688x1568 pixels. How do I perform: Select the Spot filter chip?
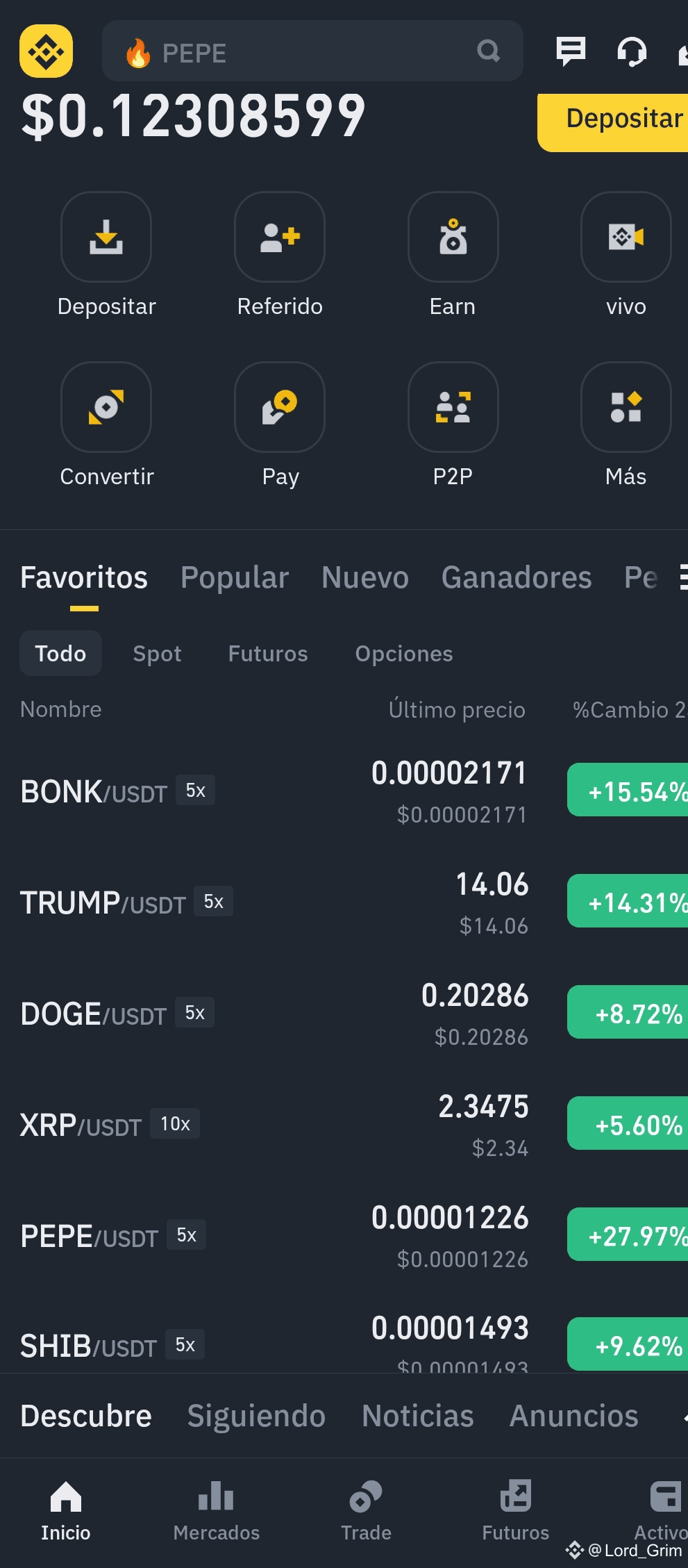click(x=157, y=653)
